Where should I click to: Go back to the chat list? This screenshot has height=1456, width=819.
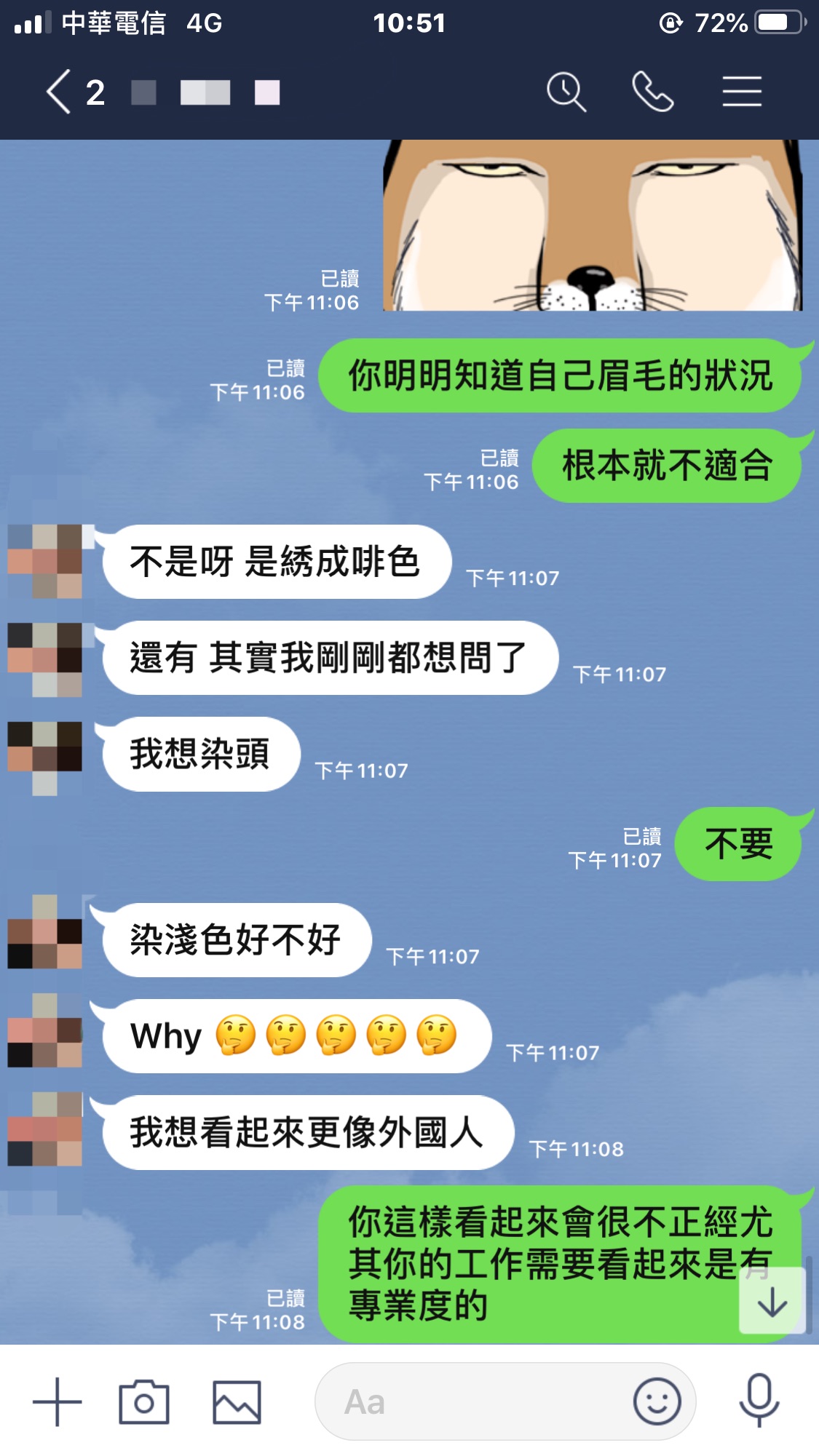click(60, 92)
